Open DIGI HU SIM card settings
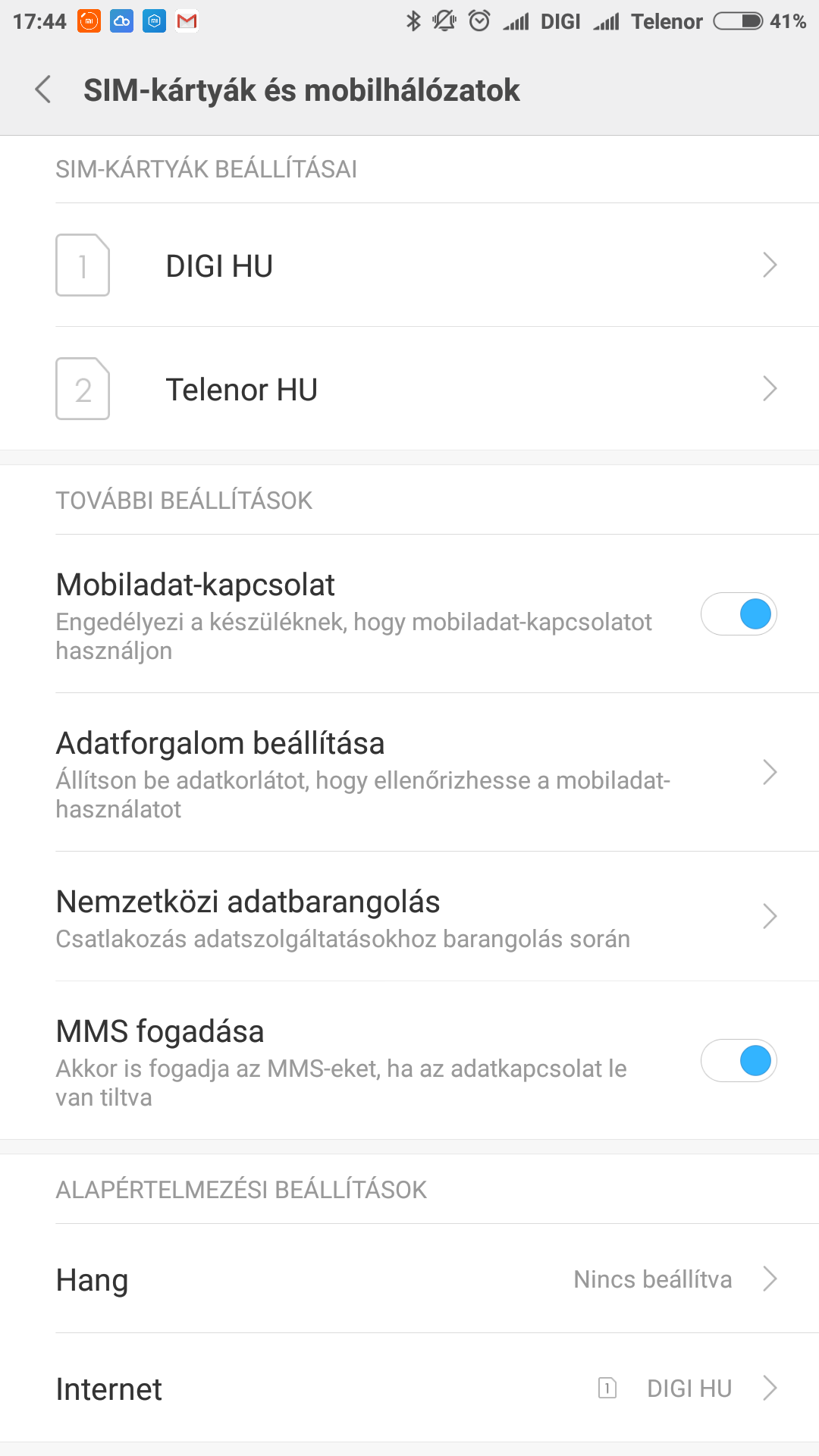 click(x=409, y=265)
